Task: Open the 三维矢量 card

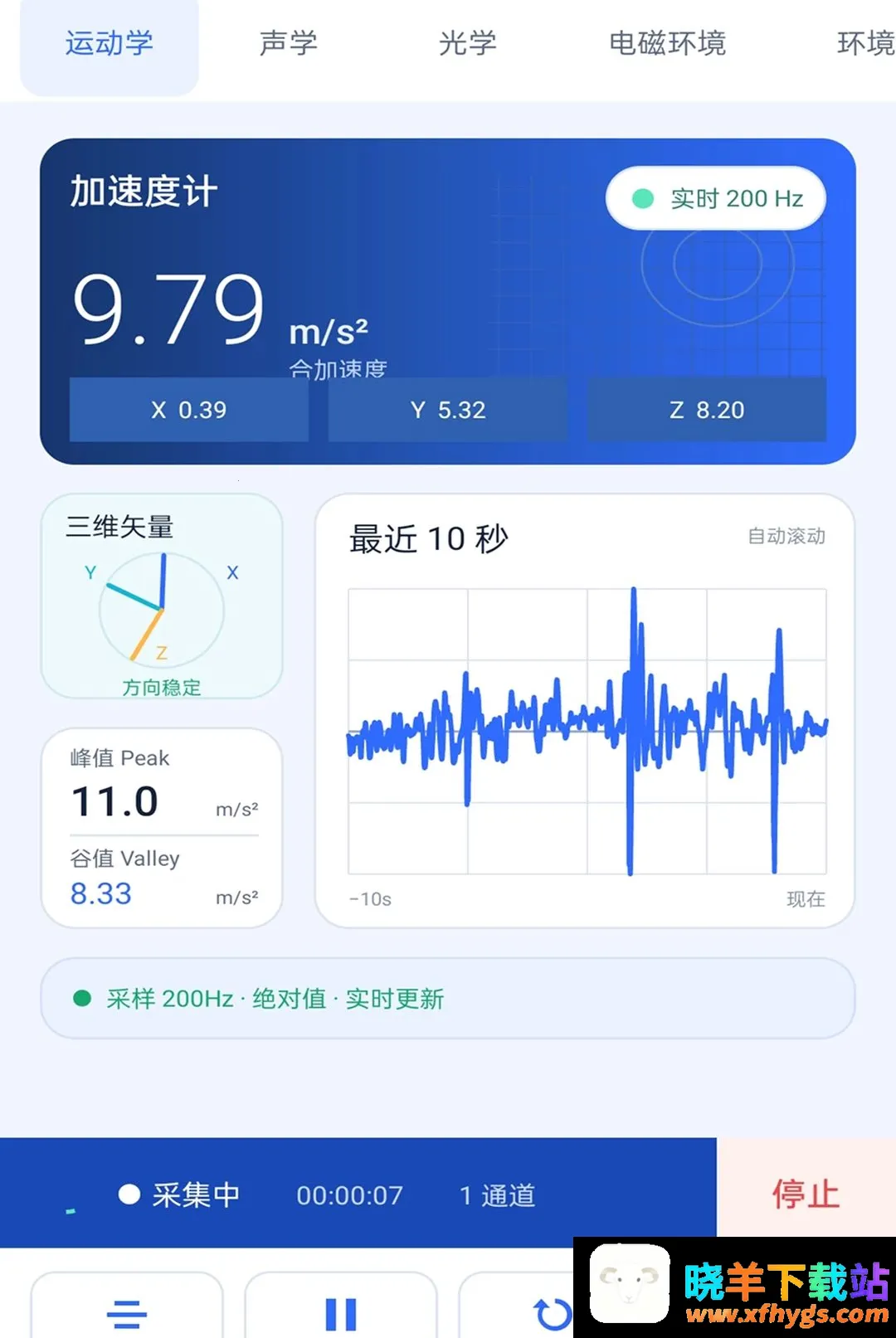Action: tap(162, 596)
